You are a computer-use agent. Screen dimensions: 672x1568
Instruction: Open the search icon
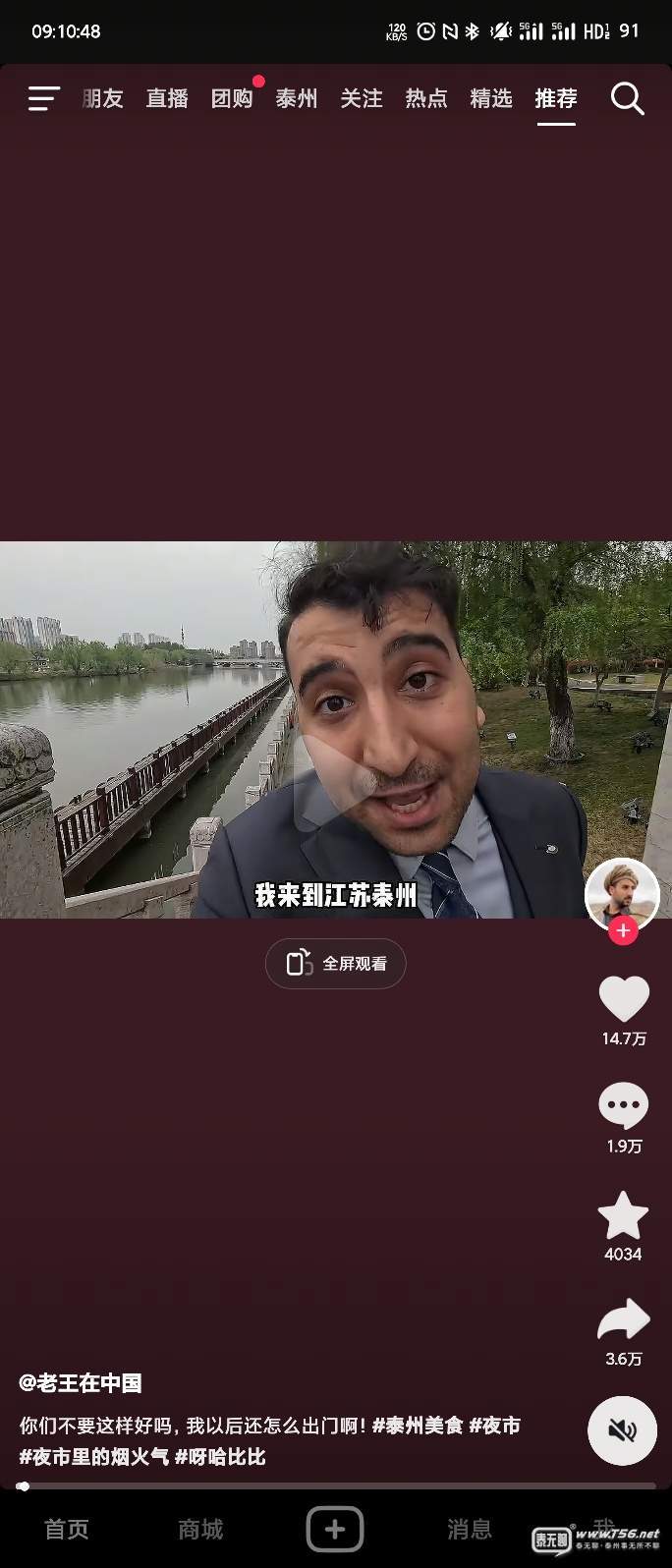pyautogui.click(x=627, y=98)
